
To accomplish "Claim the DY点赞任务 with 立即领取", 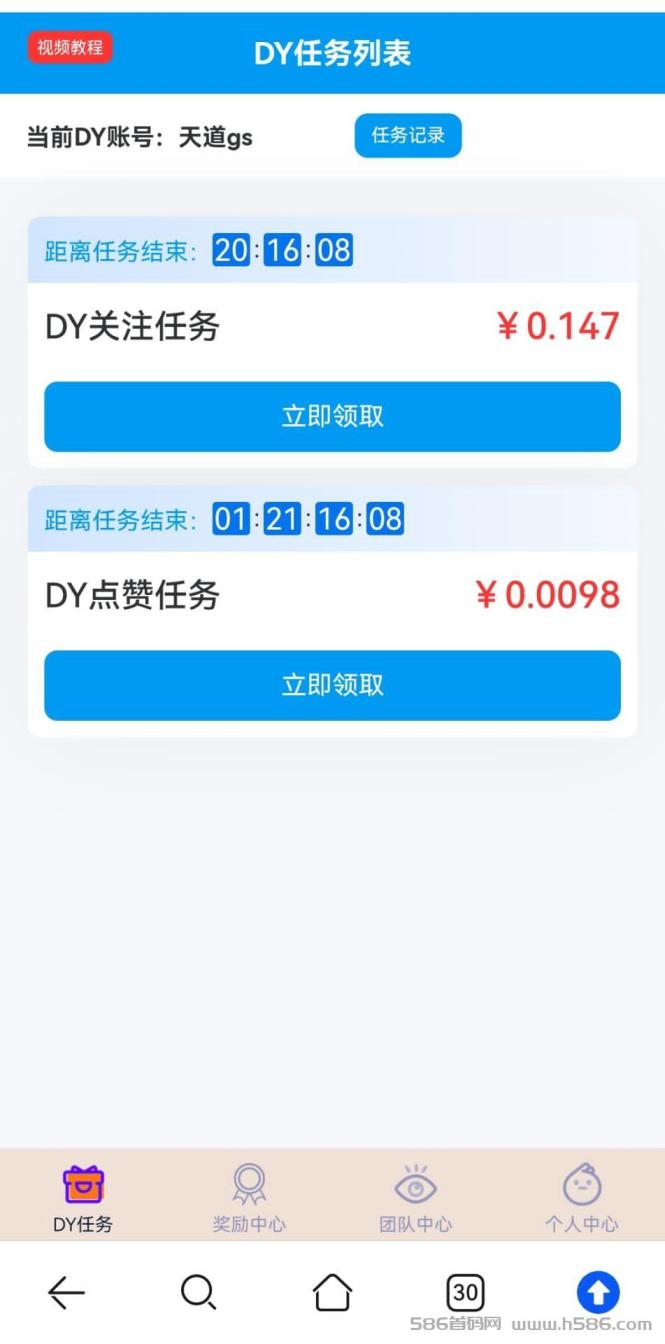I will coord(332,685).
